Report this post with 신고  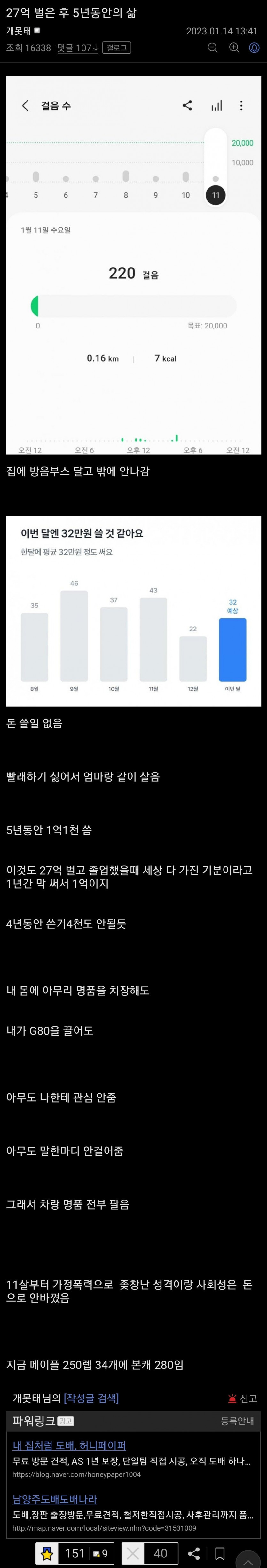point(243,1398)
